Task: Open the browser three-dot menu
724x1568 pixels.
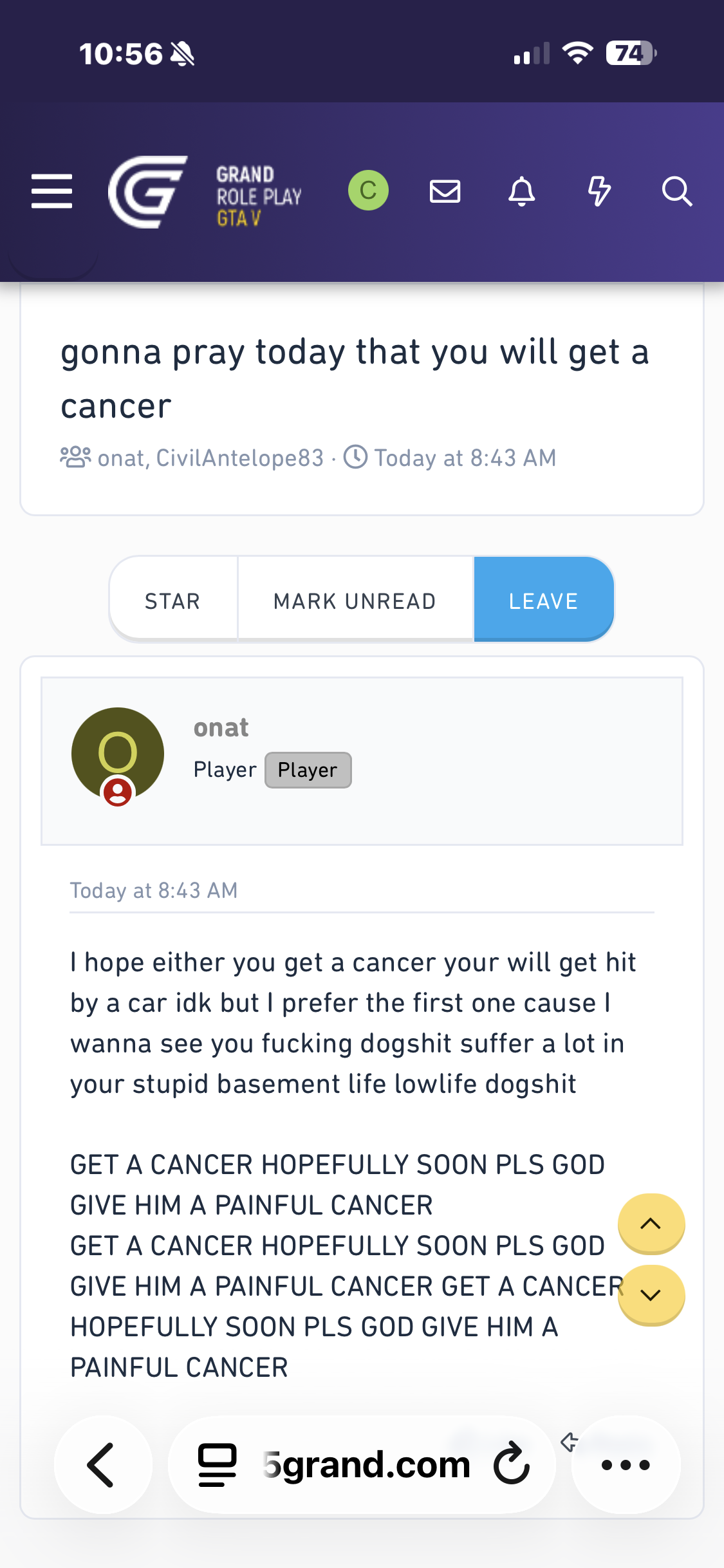Action: pyautogui.click(x=626, y=1464)
